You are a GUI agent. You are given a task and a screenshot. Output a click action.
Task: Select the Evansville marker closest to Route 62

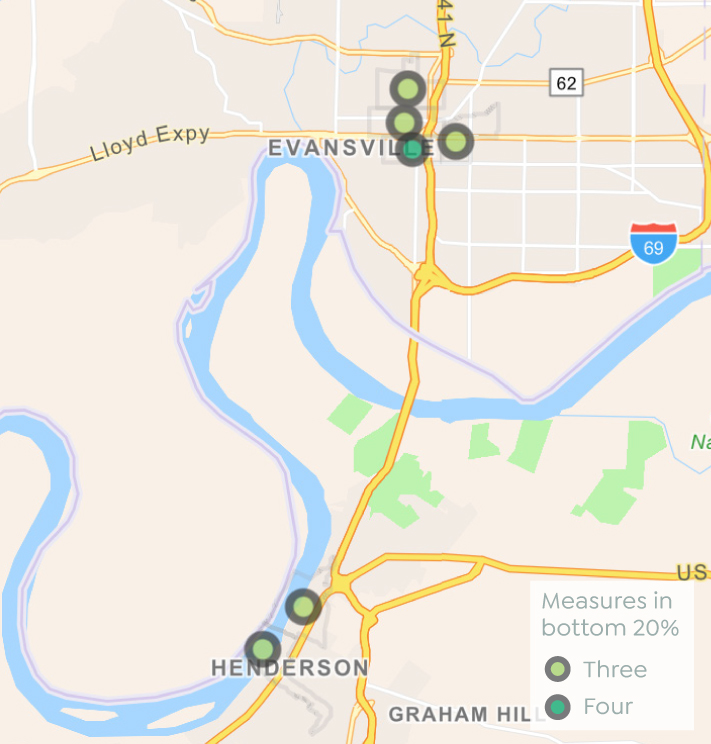coord(455,141)
